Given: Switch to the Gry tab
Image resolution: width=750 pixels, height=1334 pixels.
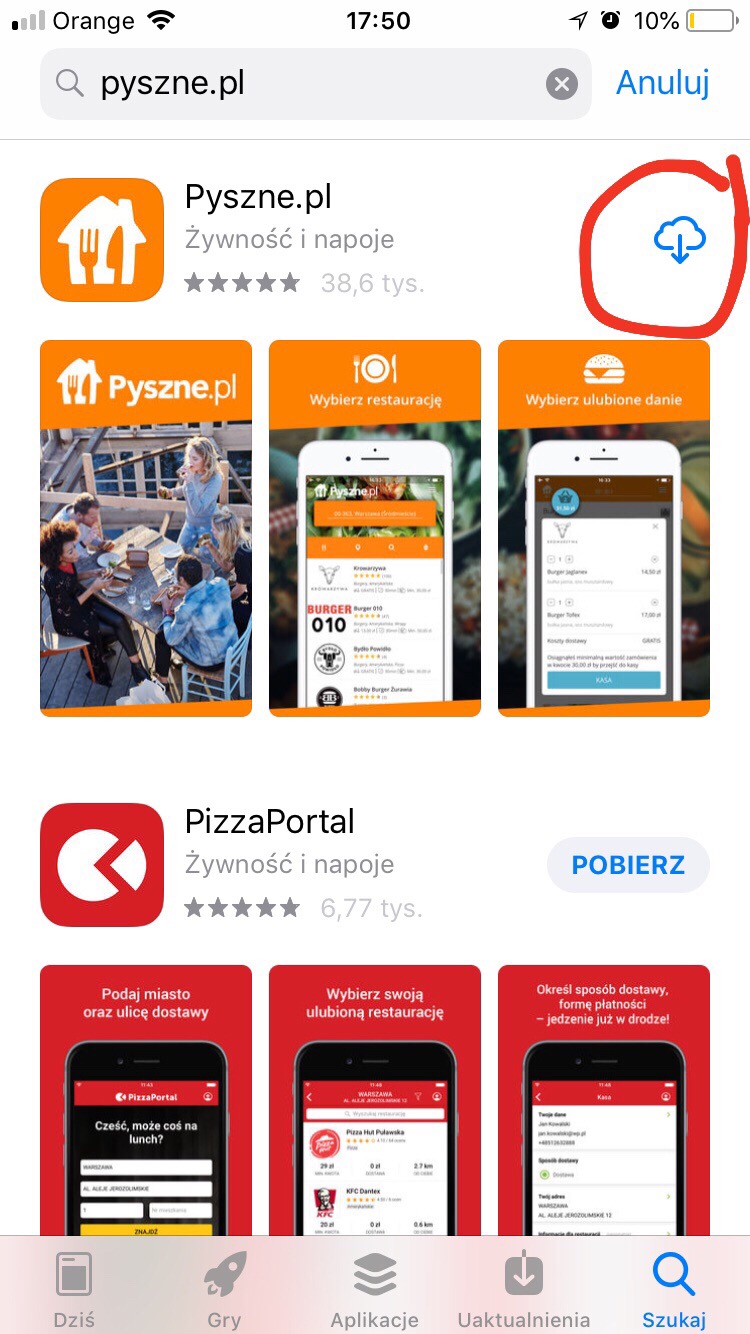Looking at the screenshot, I should pos(224,1288).
